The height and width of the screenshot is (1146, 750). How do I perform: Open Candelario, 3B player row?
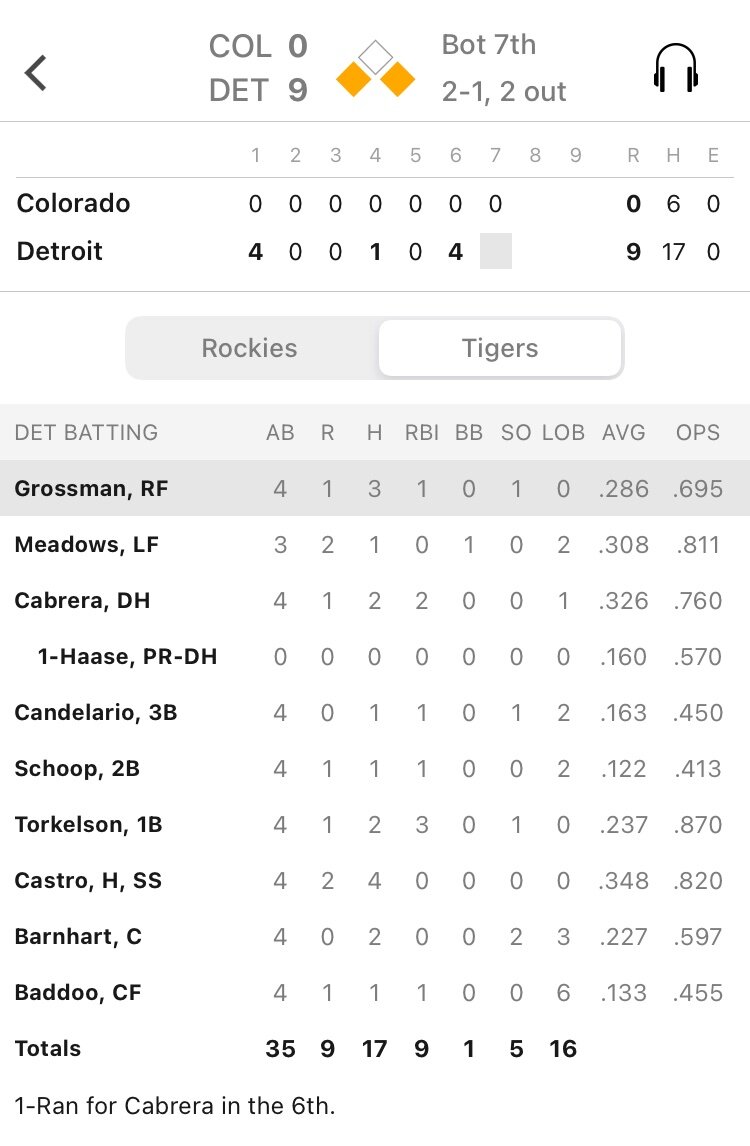(x=96, y=713)
